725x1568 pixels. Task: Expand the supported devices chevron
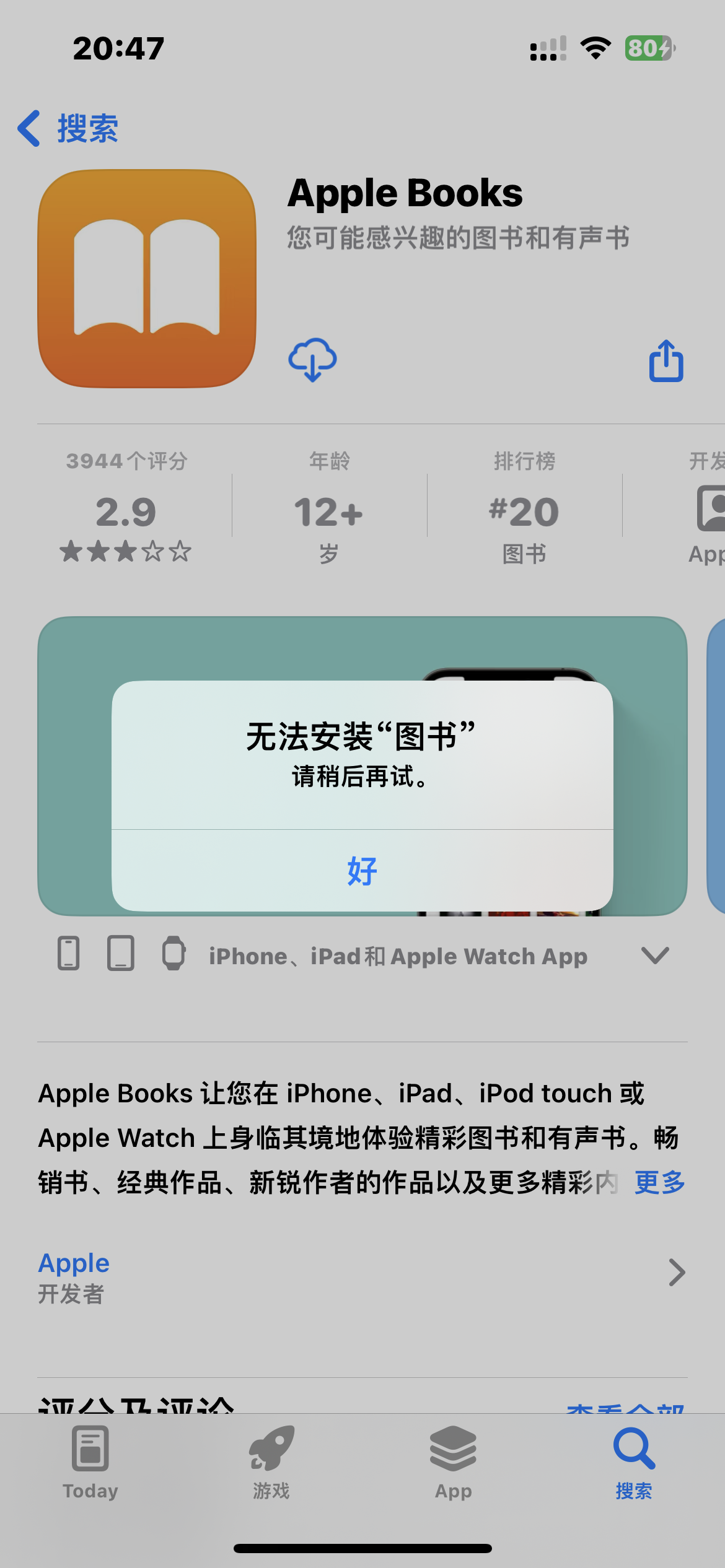point(655,955)
